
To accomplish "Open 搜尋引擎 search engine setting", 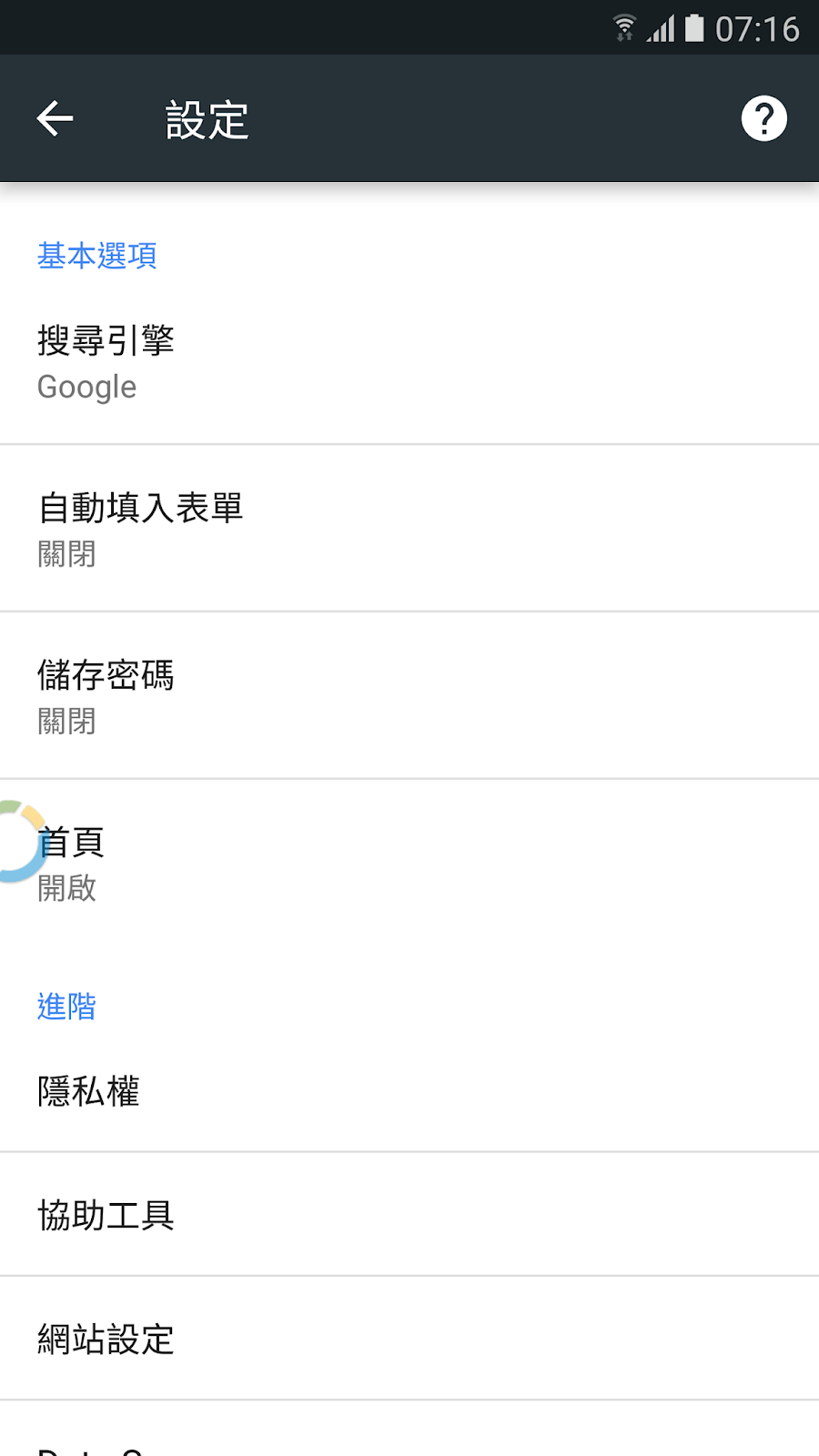I will tap(409, 362).
